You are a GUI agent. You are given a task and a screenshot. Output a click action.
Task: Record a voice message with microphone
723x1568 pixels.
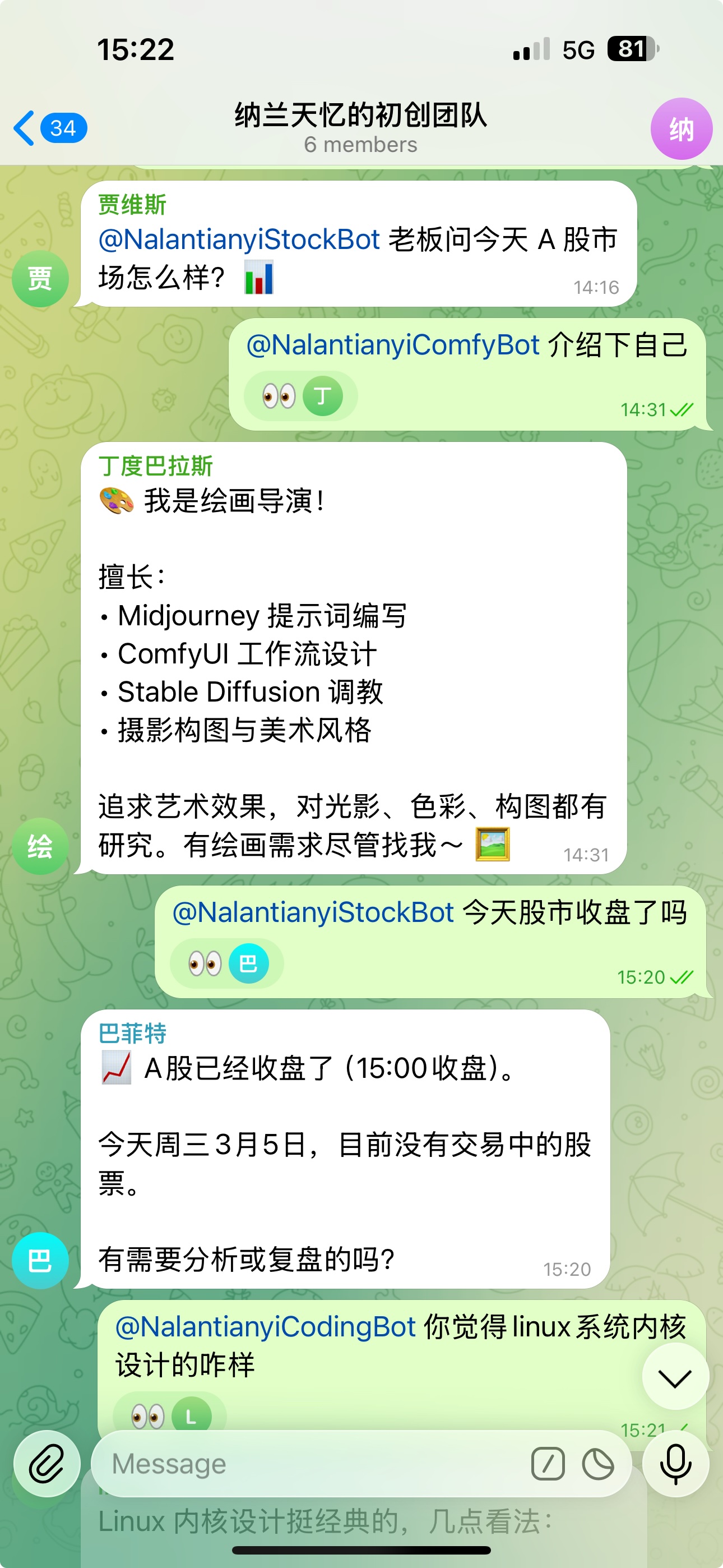tap(675, 1464)
